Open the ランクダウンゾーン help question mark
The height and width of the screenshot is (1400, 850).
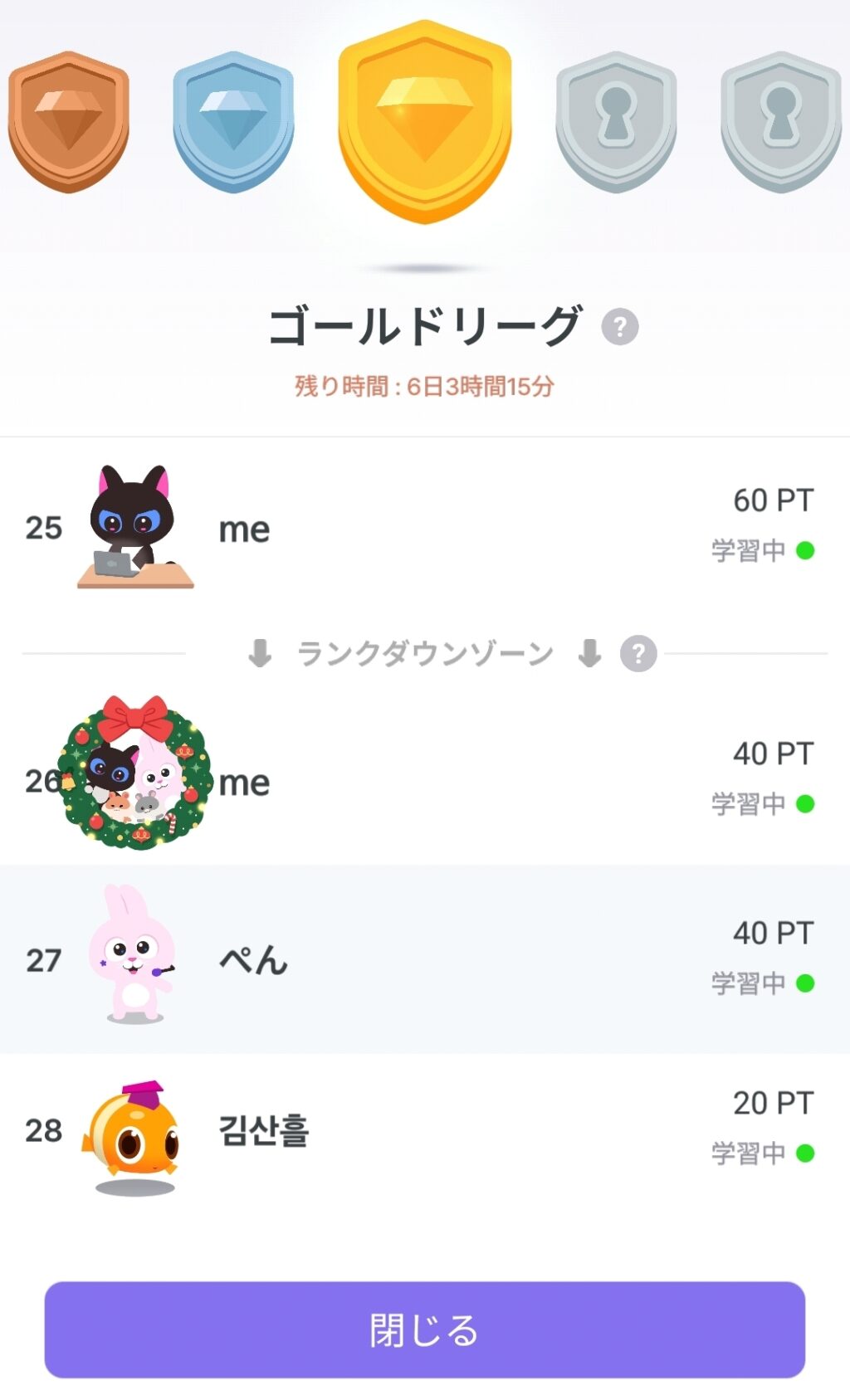(637, 653)
